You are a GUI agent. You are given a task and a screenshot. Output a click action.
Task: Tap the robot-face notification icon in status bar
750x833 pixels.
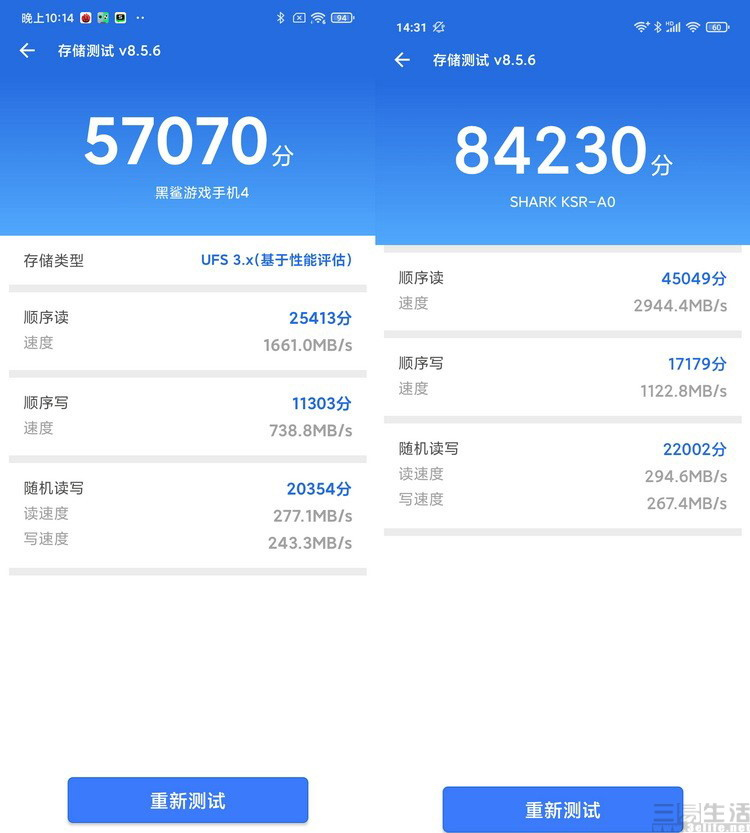coord(102,17)
